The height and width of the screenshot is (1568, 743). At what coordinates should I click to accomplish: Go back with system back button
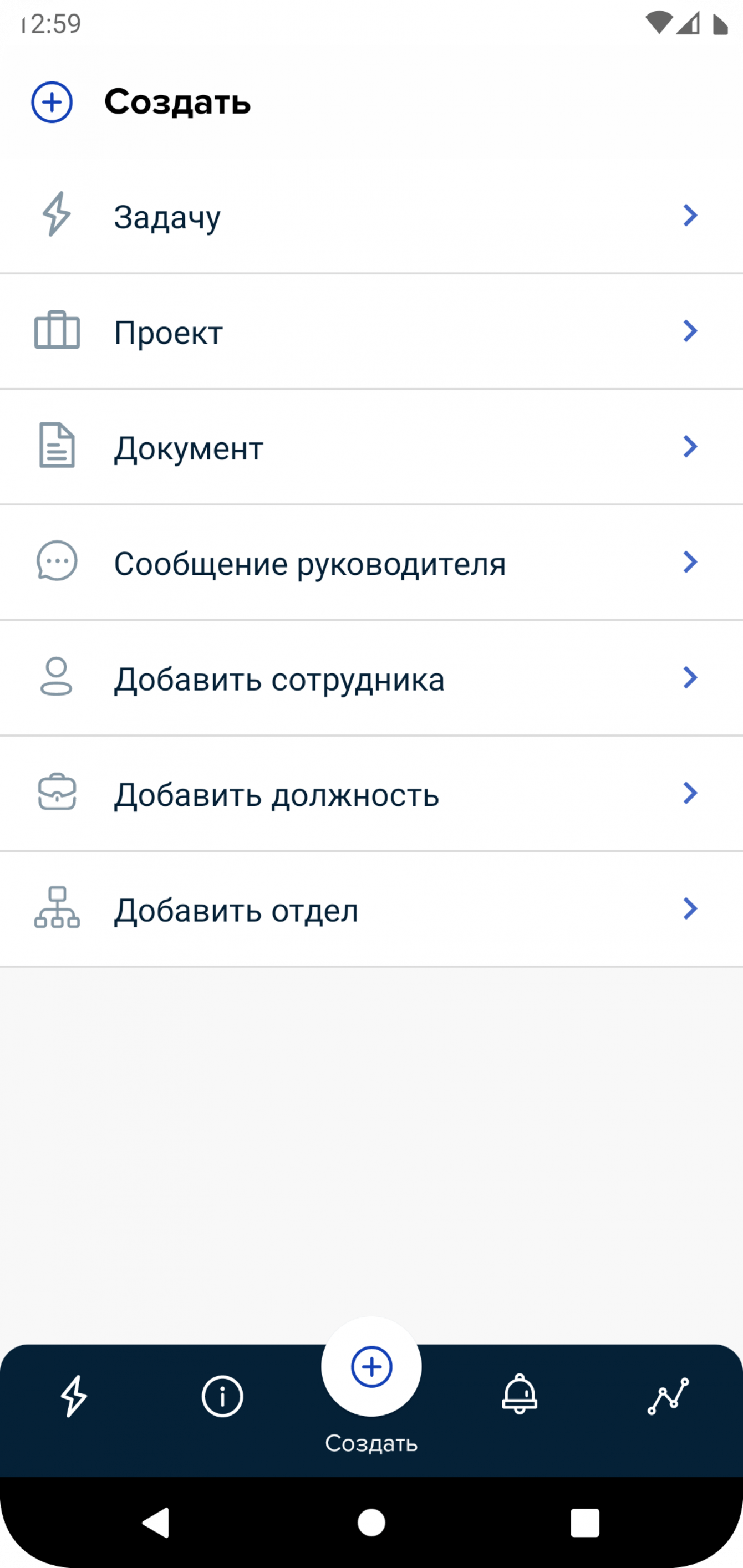tap(156, 1523)
